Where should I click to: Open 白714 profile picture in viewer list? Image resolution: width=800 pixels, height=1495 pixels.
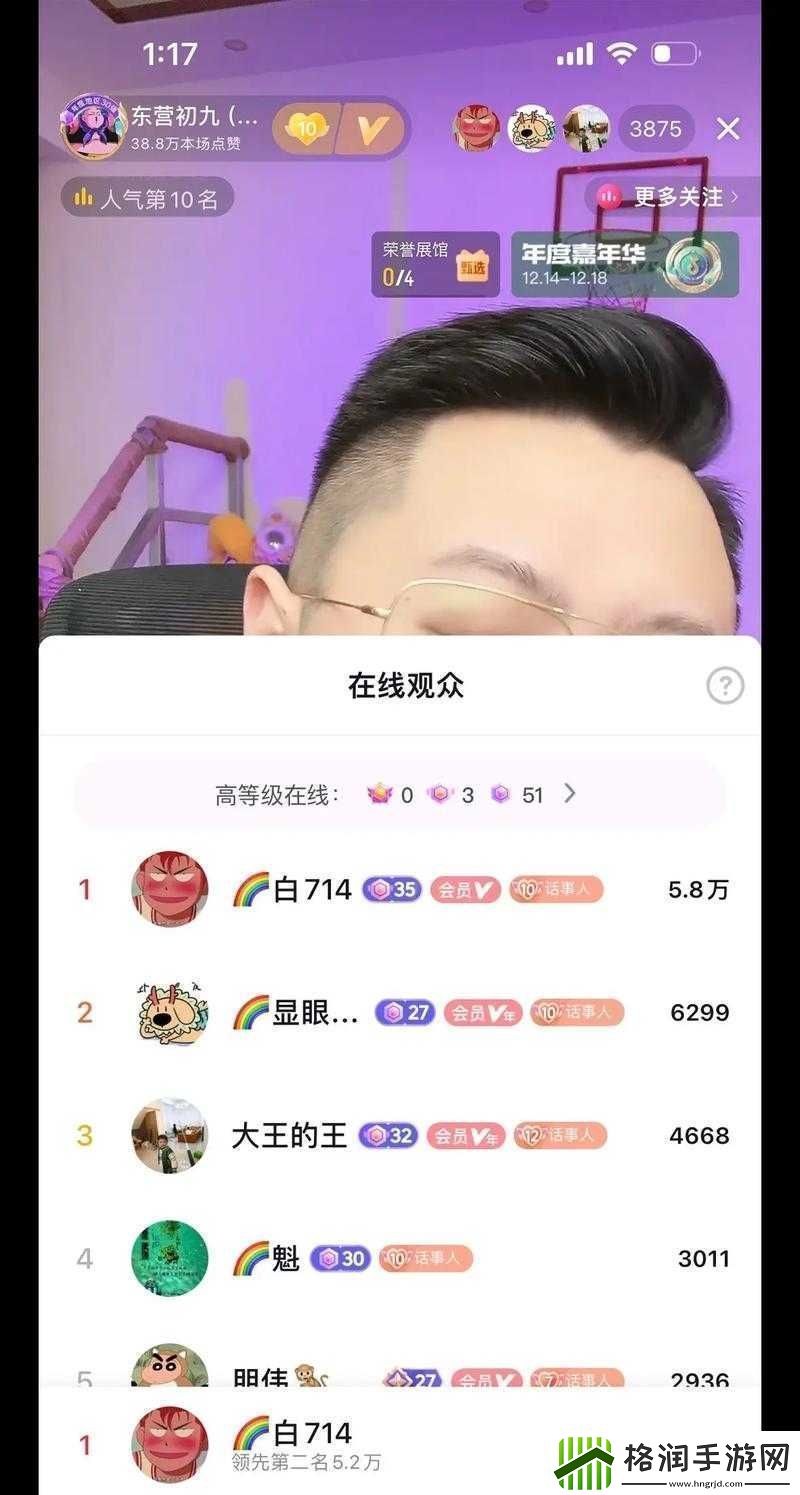pyautogui.click(x=168, y=889)
